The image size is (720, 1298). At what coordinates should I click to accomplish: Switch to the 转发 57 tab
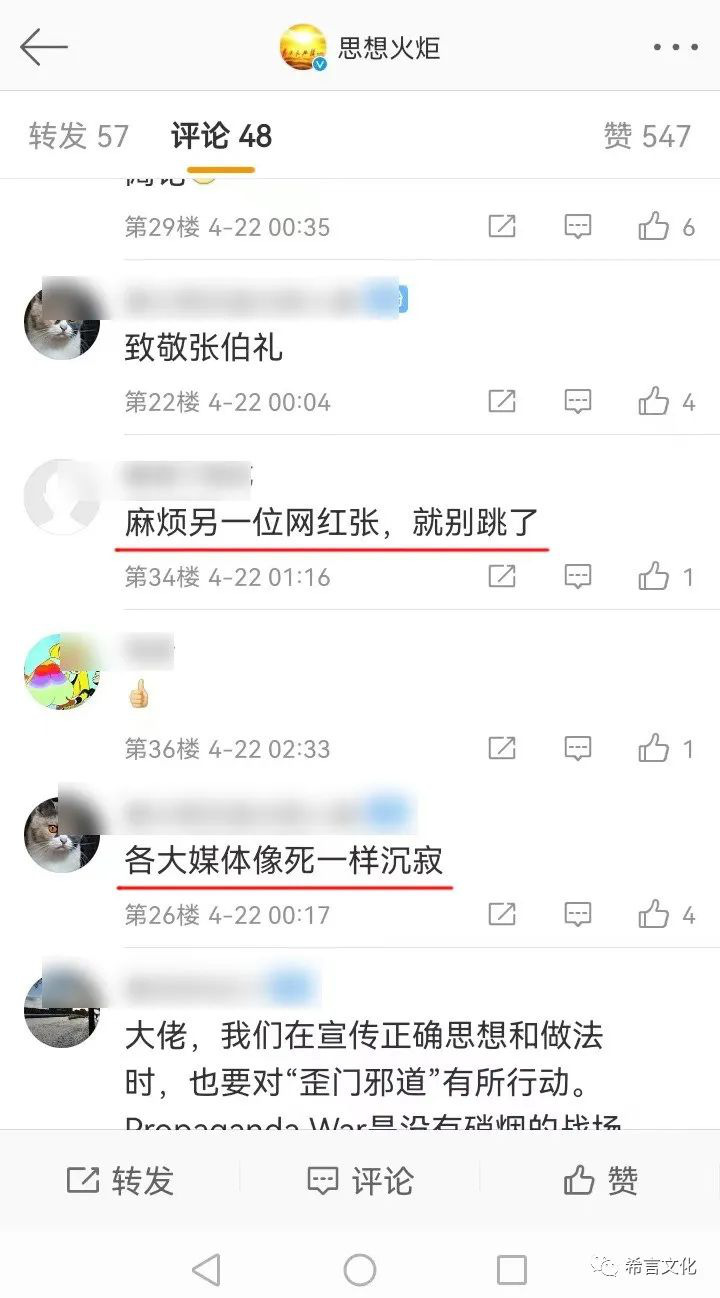79,136
